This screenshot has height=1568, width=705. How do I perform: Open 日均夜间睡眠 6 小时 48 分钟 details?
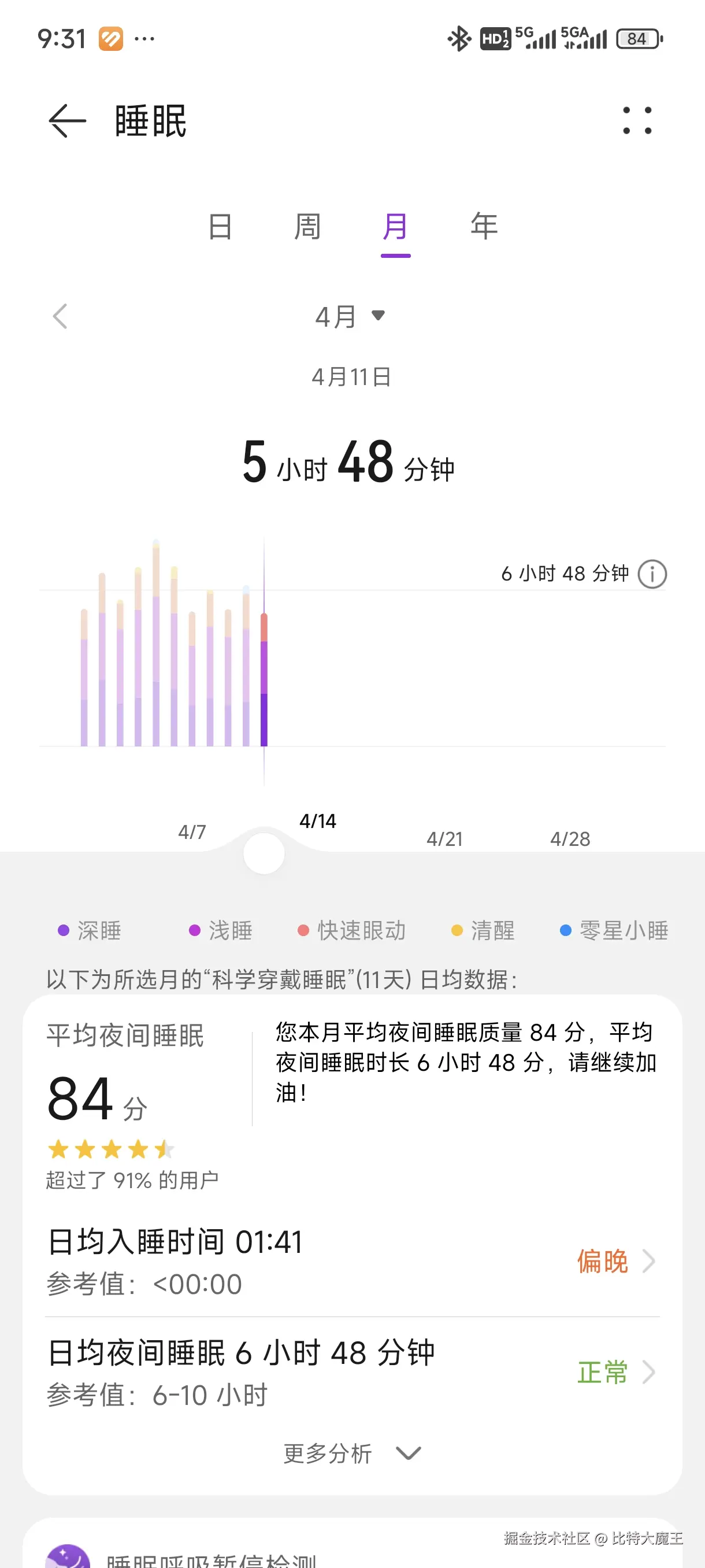(352, 1372)
